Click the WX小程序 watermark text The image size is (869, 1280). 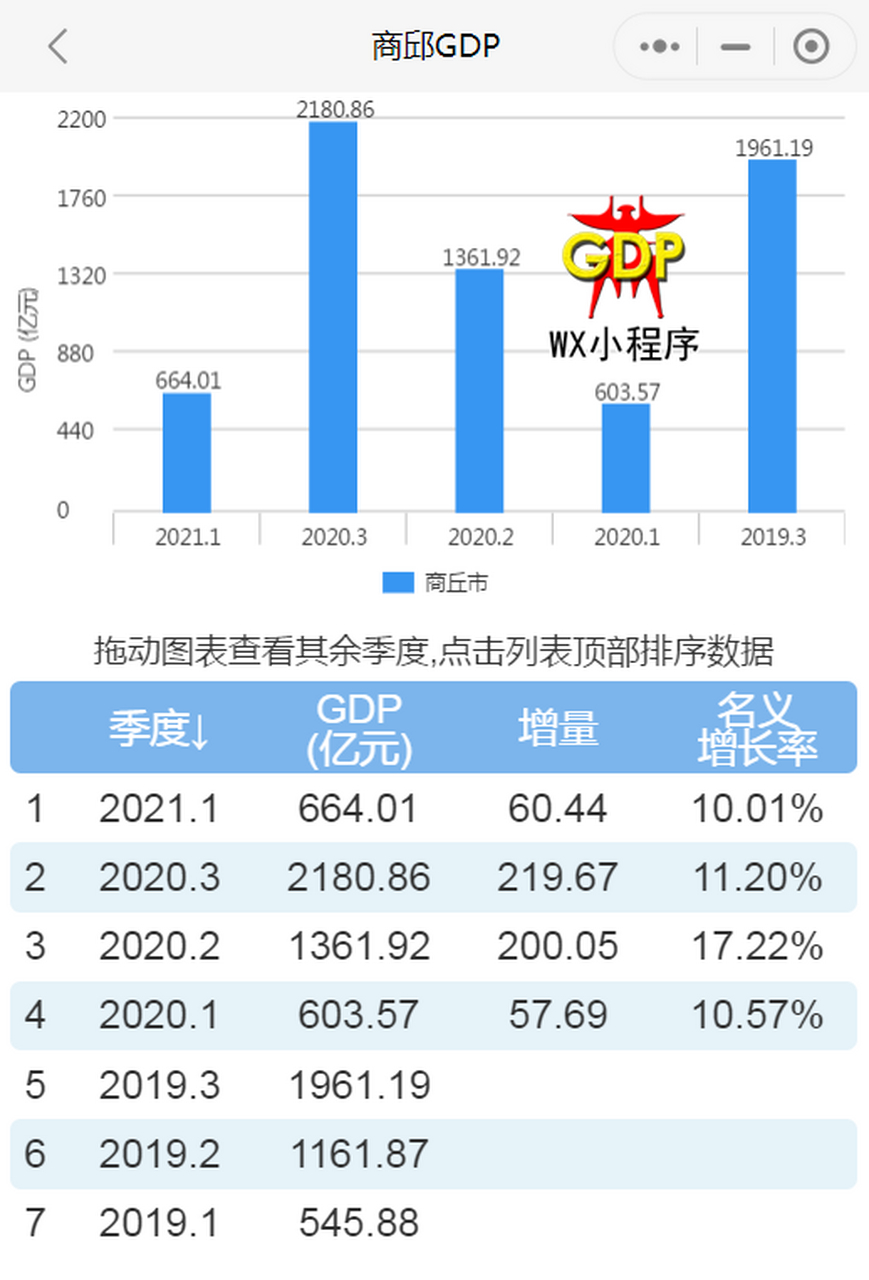click(625, 343)
